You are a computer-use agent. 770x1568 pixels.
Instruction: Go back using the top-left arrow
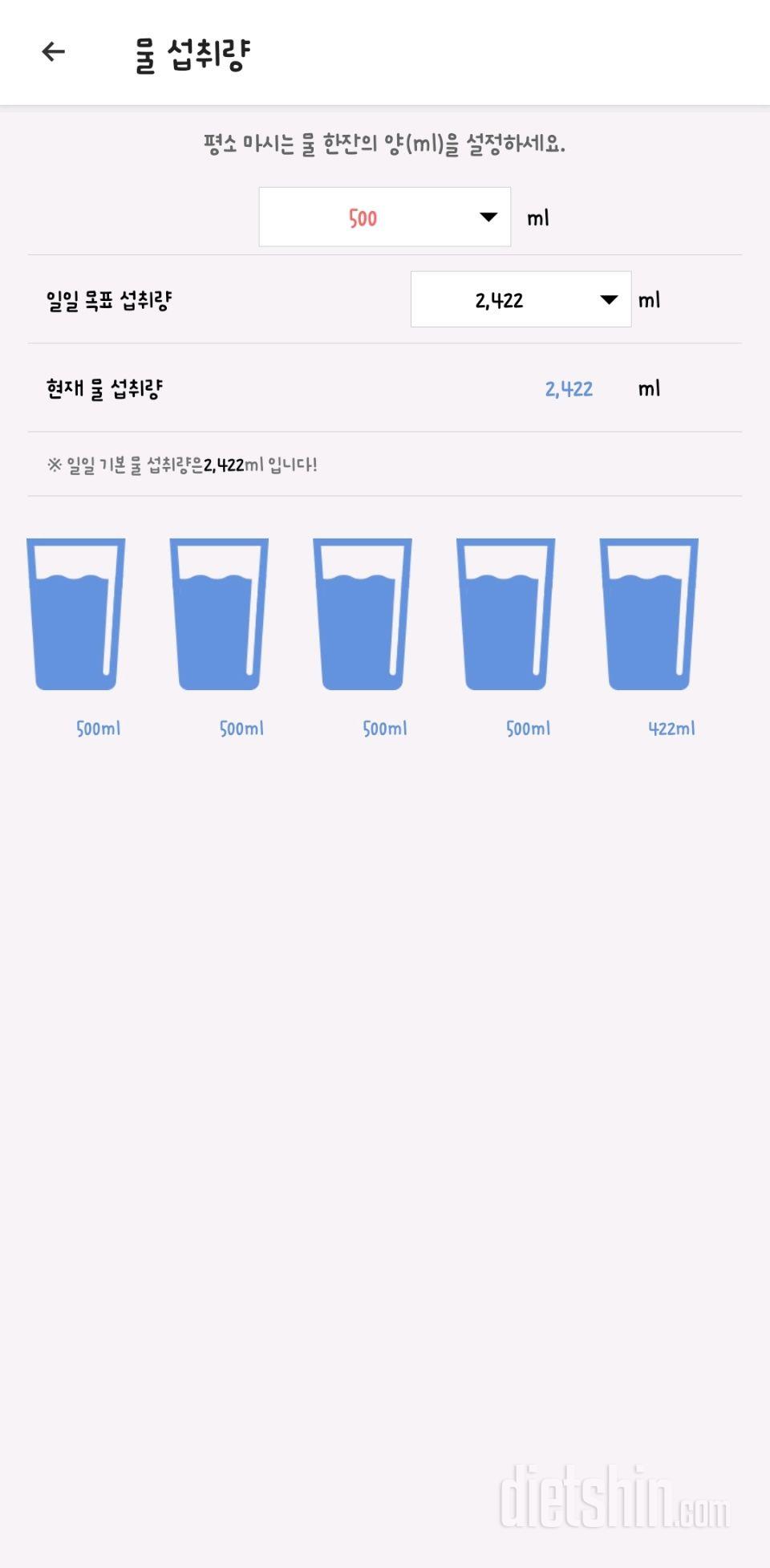[53, 52]
